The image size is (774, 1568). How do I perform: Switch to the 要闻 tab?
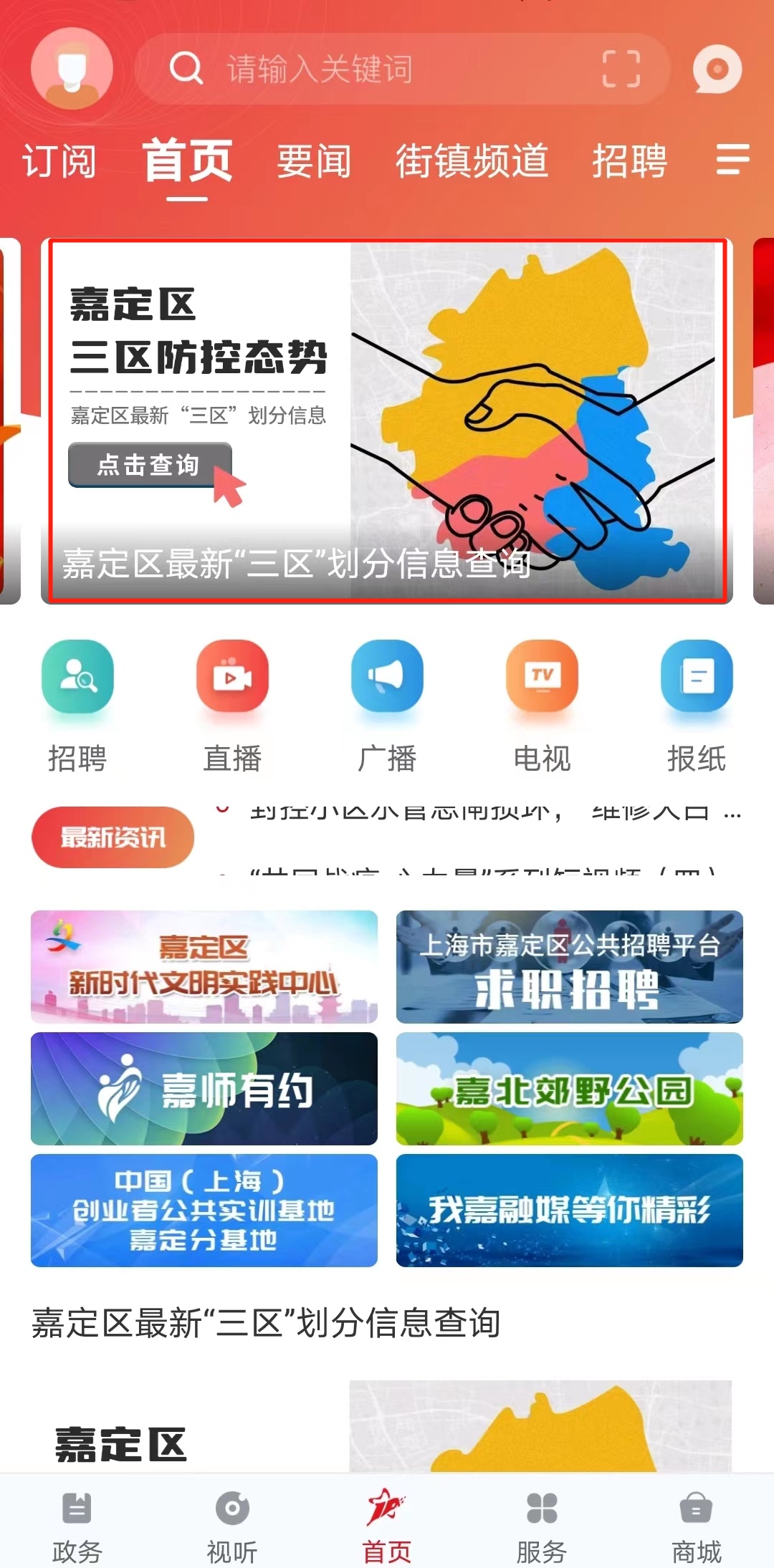[x=314, y=160]
